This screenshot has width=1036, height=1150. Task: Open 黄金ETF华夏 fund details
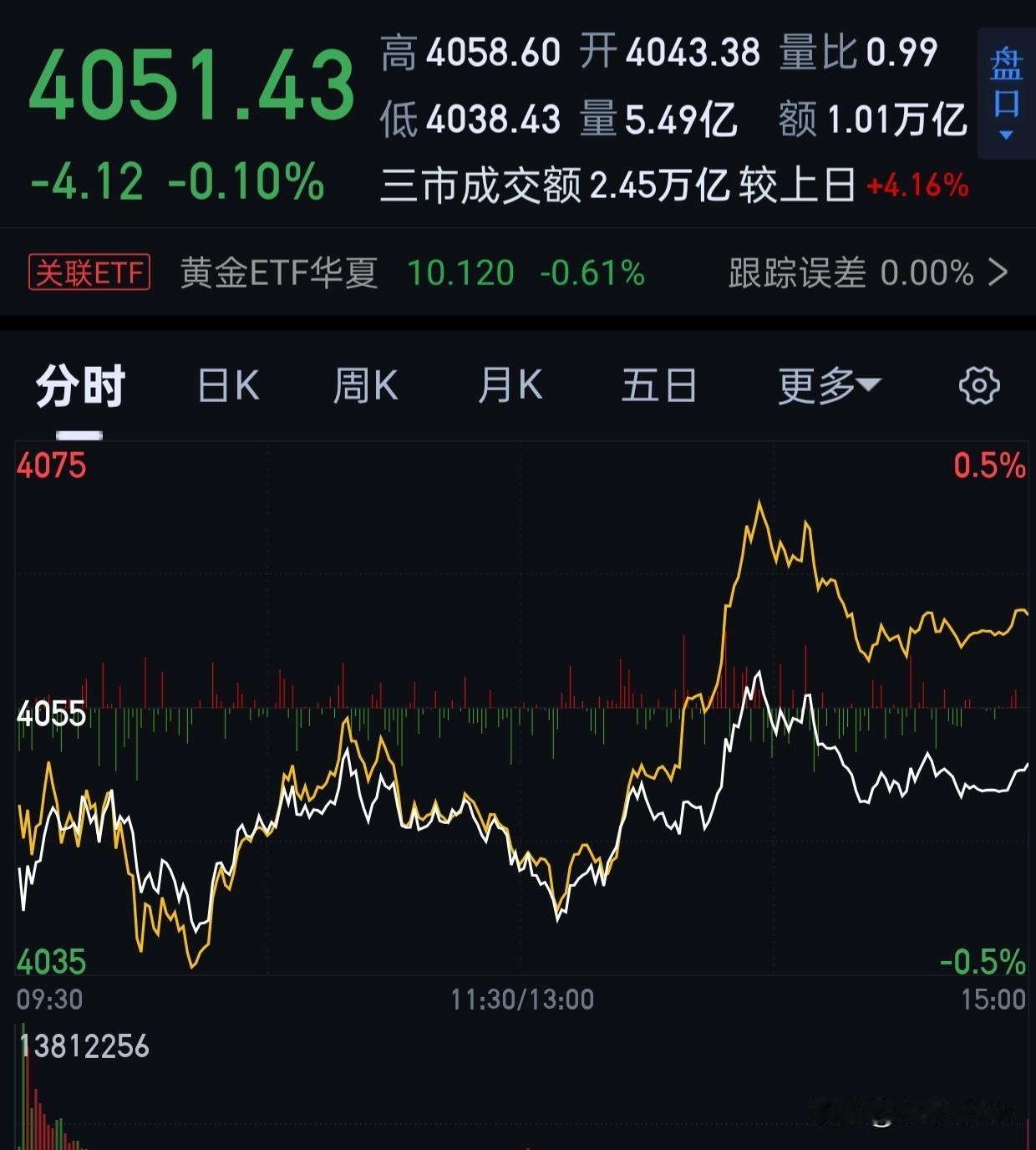point(277,272)
